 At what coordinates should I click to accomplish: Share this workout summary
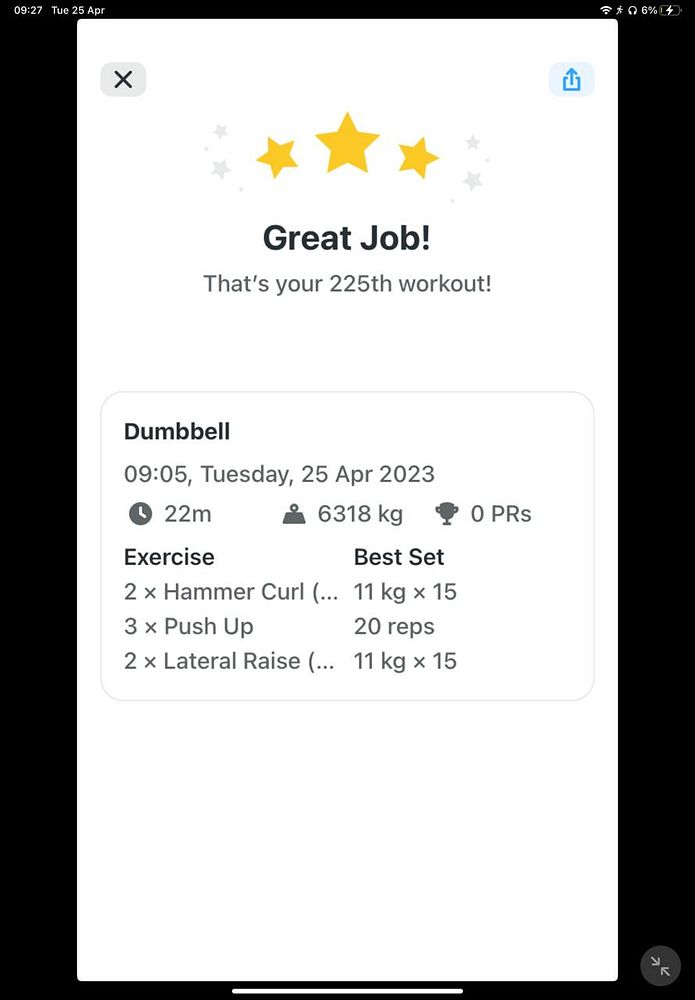coord(571,80)
